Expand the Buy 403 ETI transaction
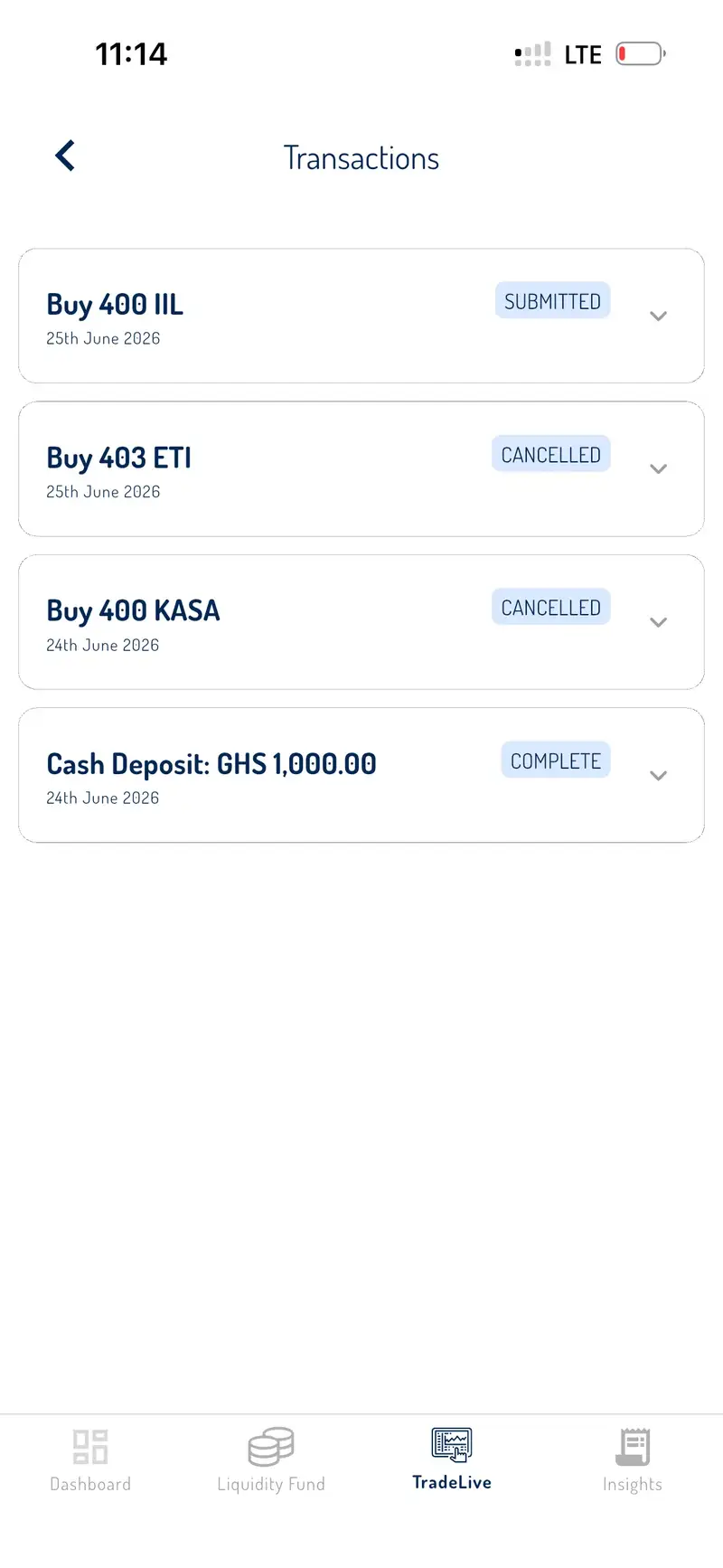Viewport: 723px width, 1568px height. click(658, 468)
